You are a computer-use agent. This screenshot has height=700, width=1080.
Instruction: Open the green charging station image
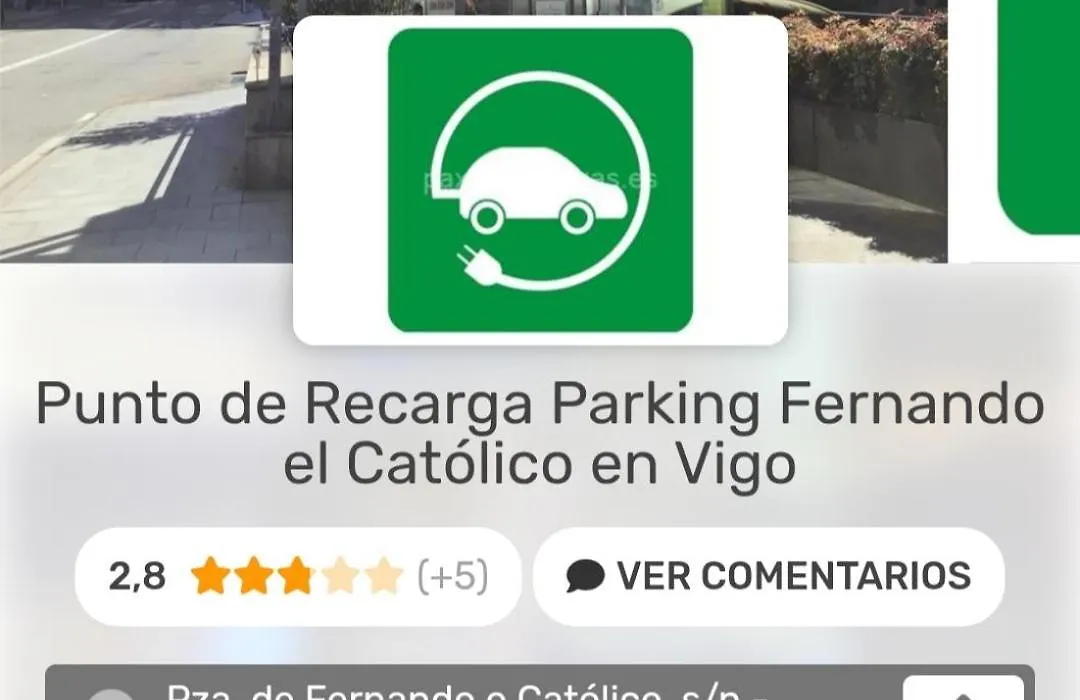point(540,180)
